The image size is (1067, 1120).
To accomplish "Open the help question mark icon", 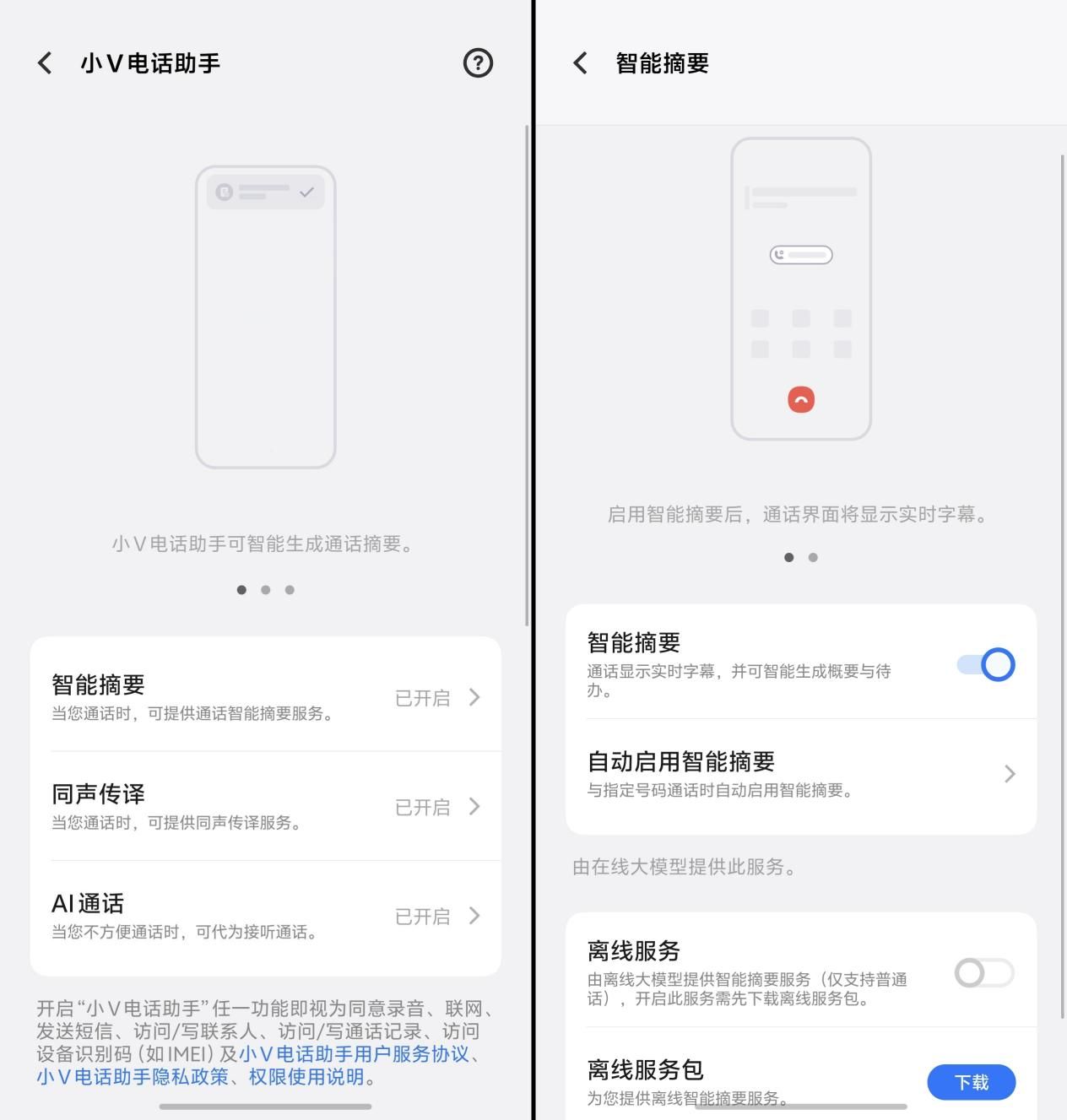I will pos(478,63).
